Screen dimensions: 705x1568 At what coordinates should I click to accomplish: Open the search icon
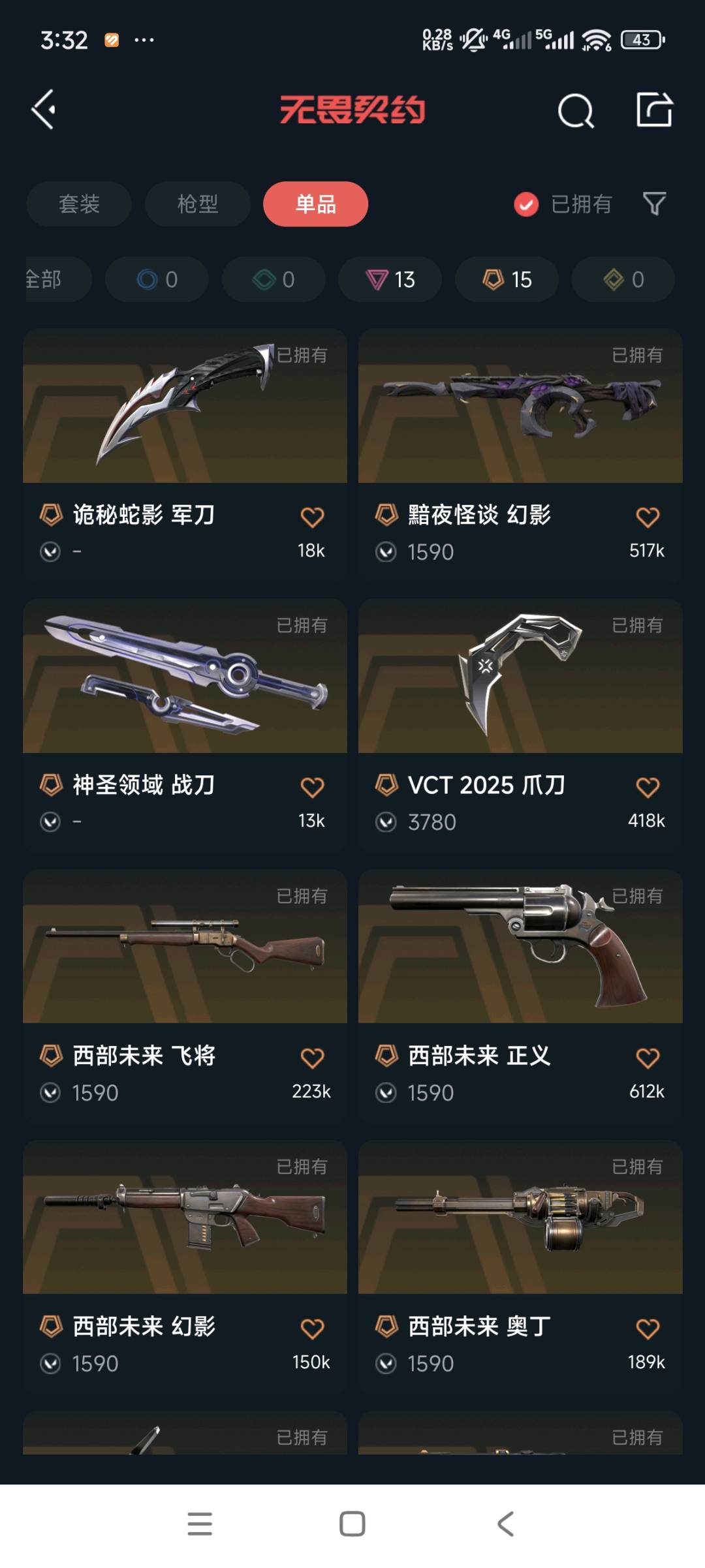576,110
